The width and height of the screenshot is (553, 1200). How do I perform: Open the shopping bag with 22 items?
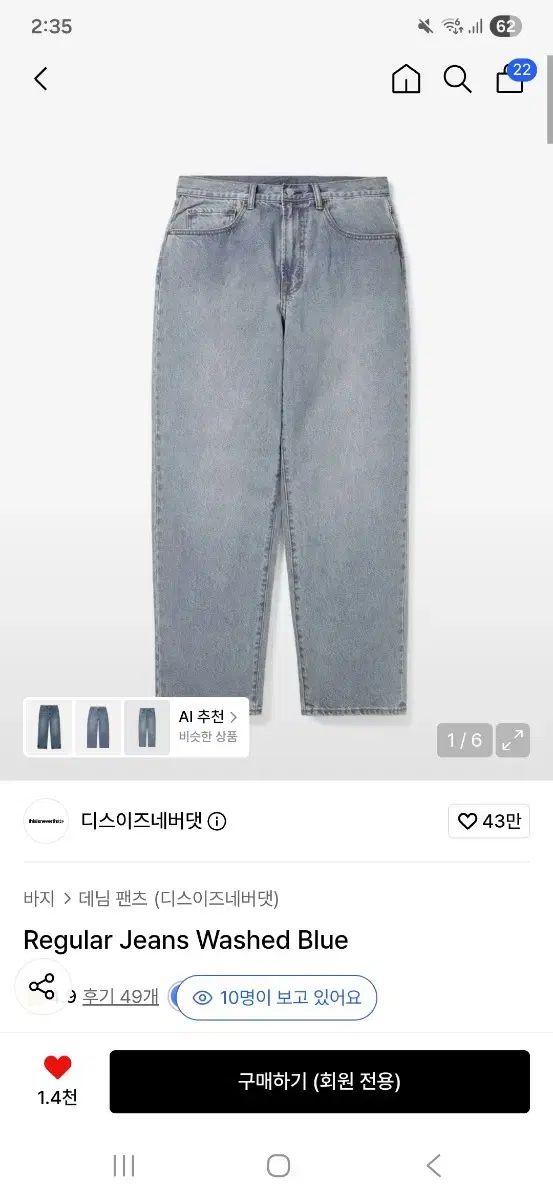(x=513, y=77)
